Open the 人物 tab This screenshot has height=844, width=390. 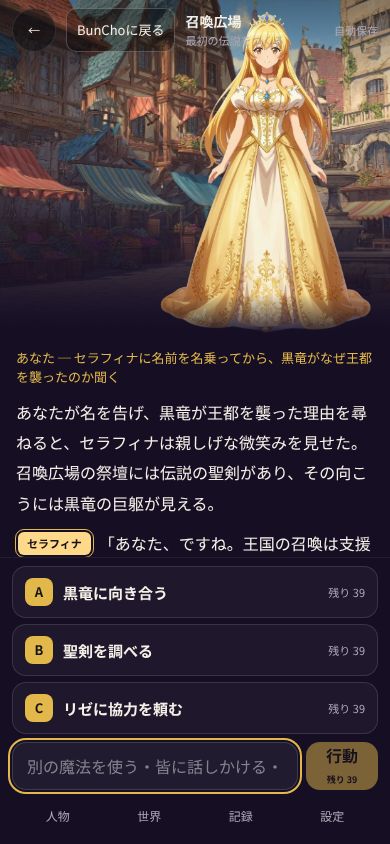[x=58, y=817]
